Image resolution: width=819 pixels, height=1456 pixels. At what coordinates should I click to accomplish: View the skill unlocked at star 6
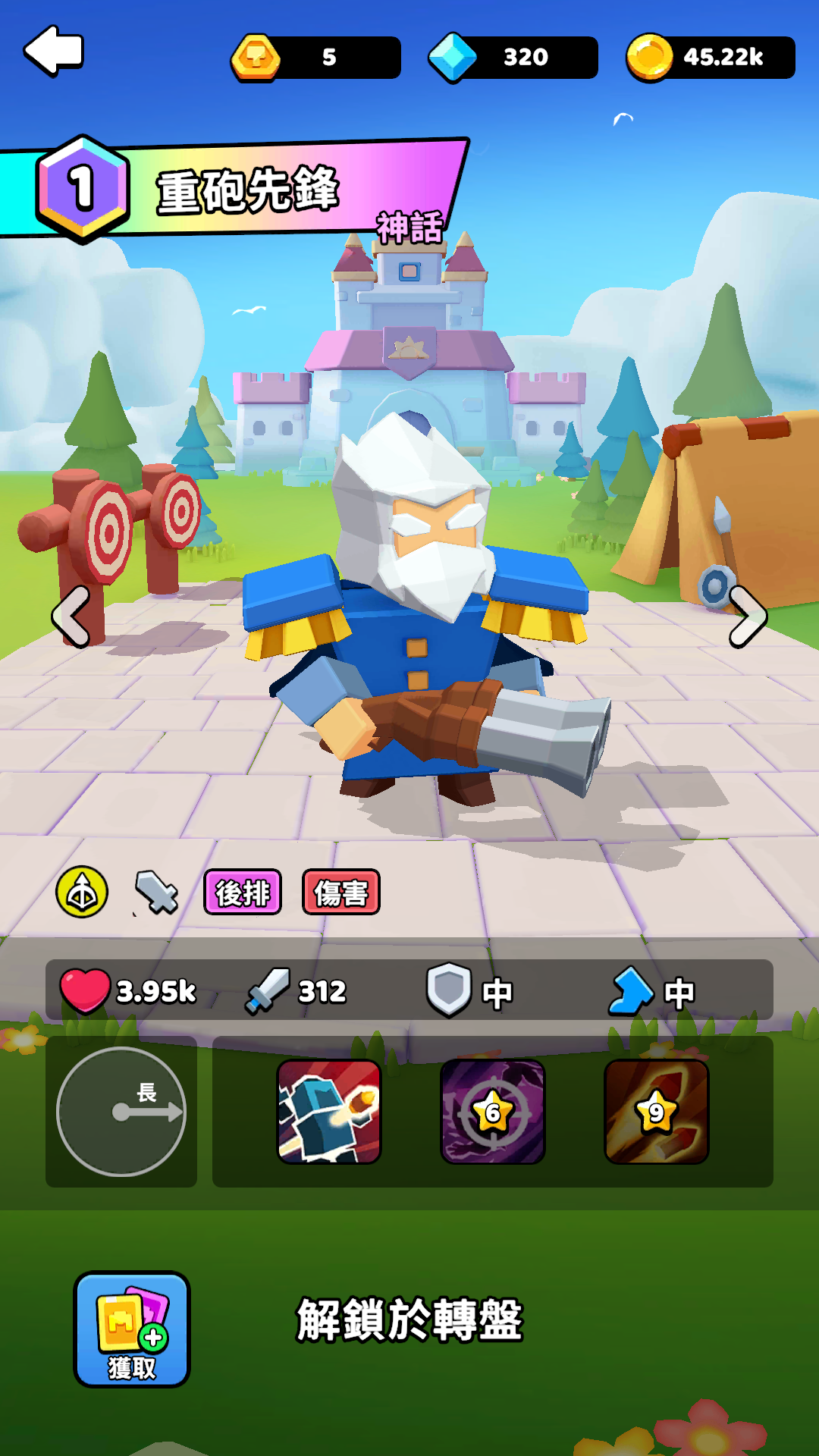click(x=493, y=1112)
